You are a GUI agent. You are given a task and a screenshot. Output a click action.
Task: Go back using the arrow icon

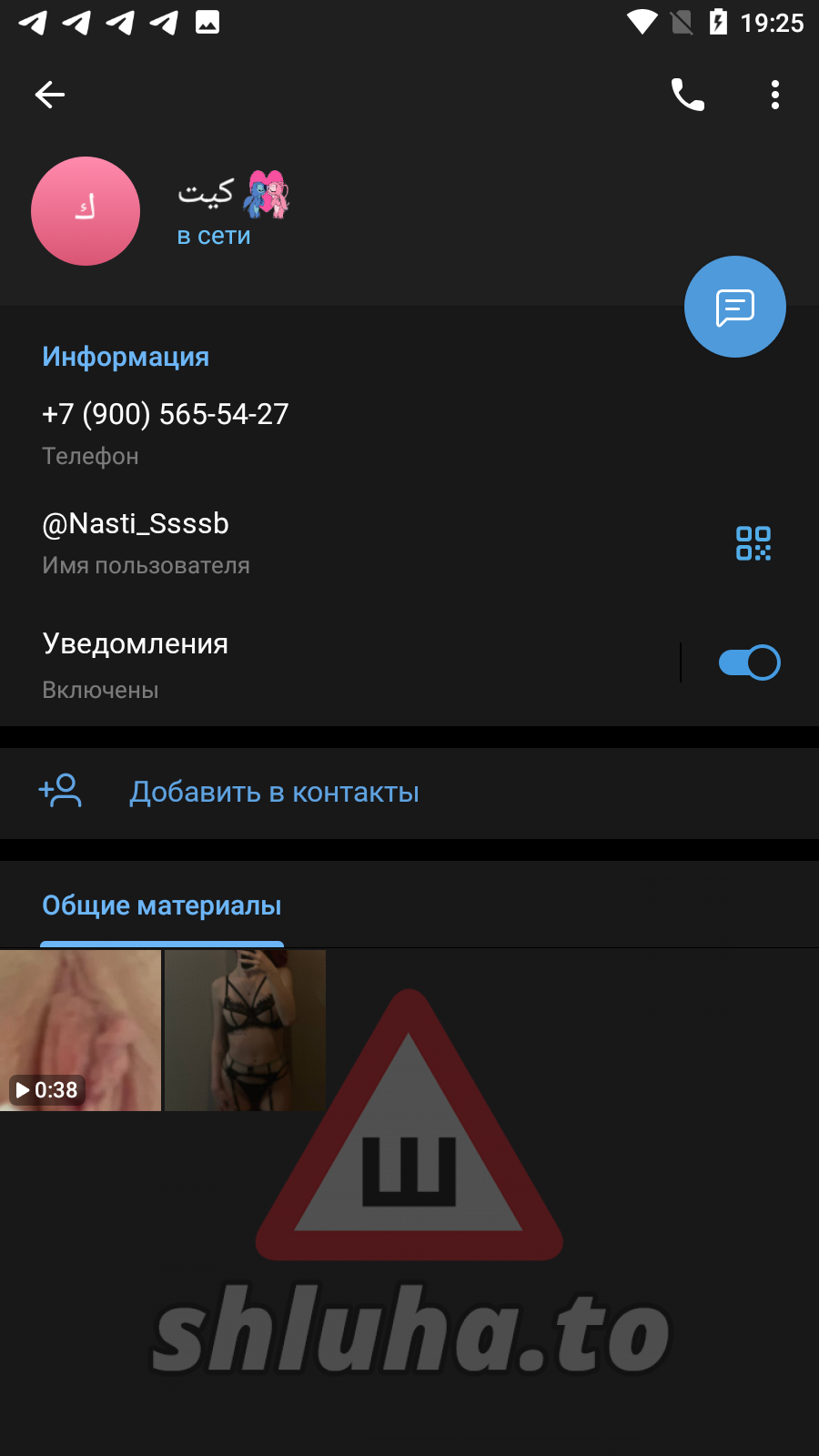pyautogui.click(x=50, y=95)
